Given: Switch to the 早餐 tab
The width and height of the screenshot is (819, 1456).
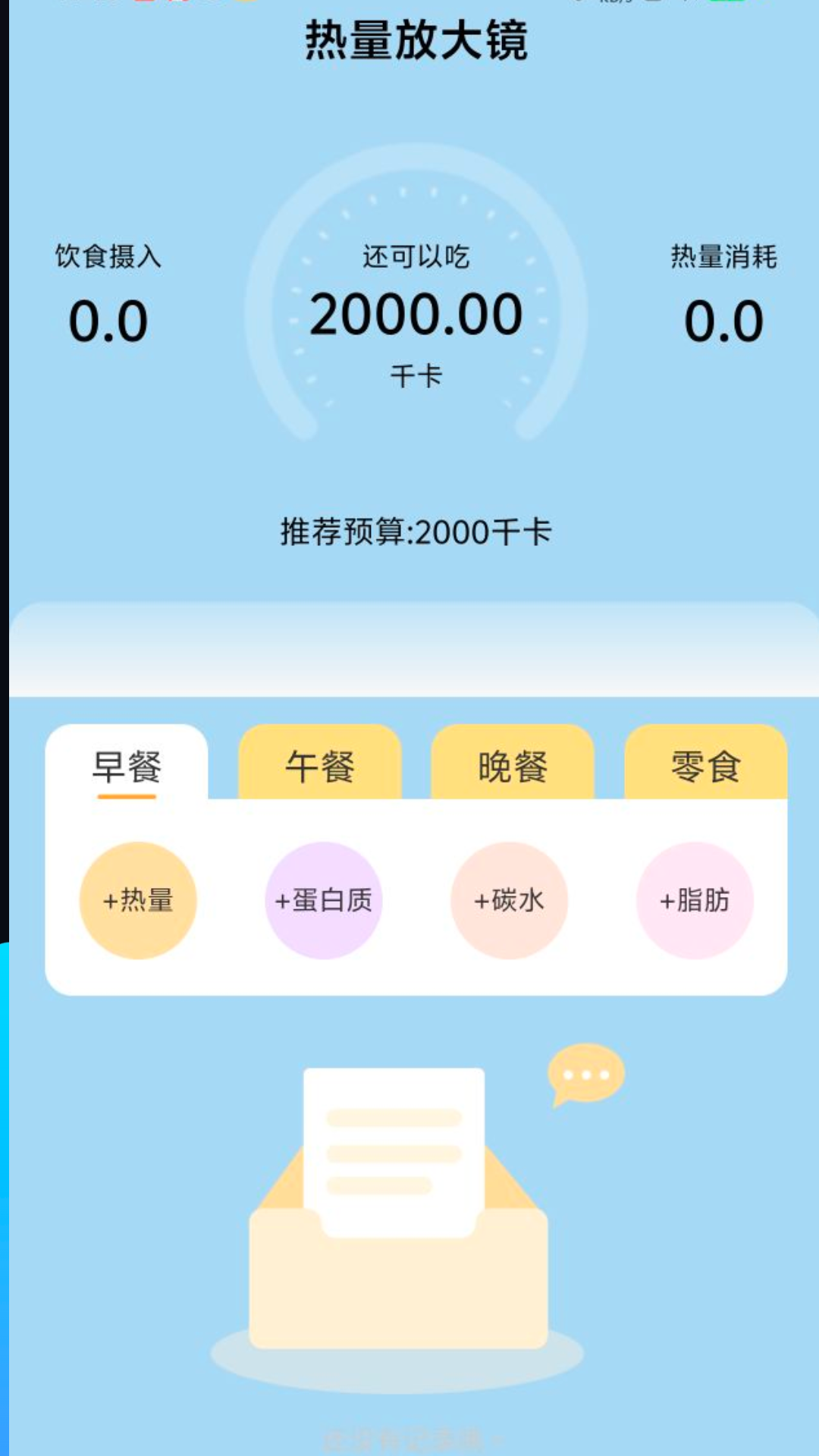Looking at the screenshot, I should click(127, 766).
